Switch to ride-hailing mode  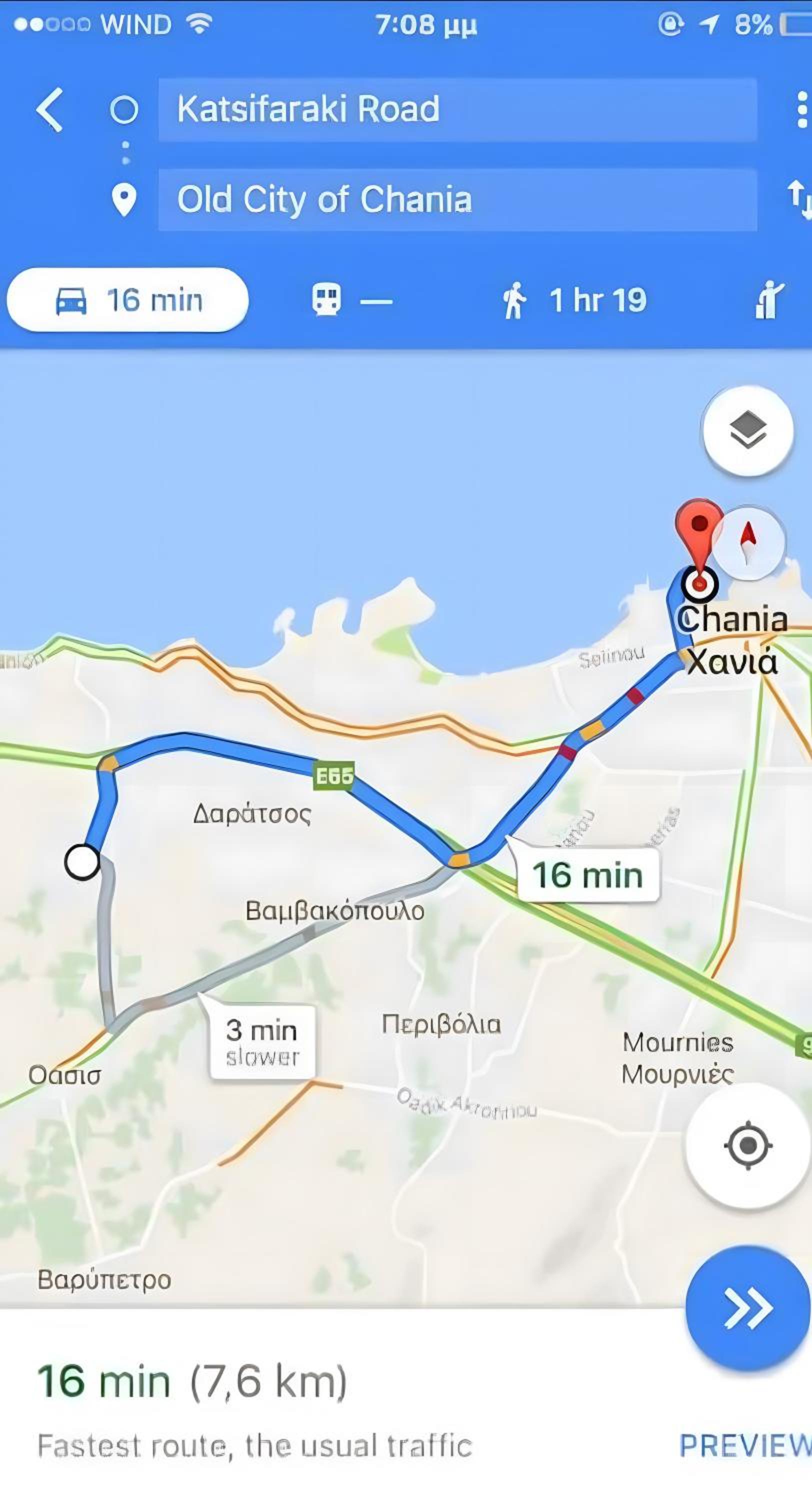[769, 300]
